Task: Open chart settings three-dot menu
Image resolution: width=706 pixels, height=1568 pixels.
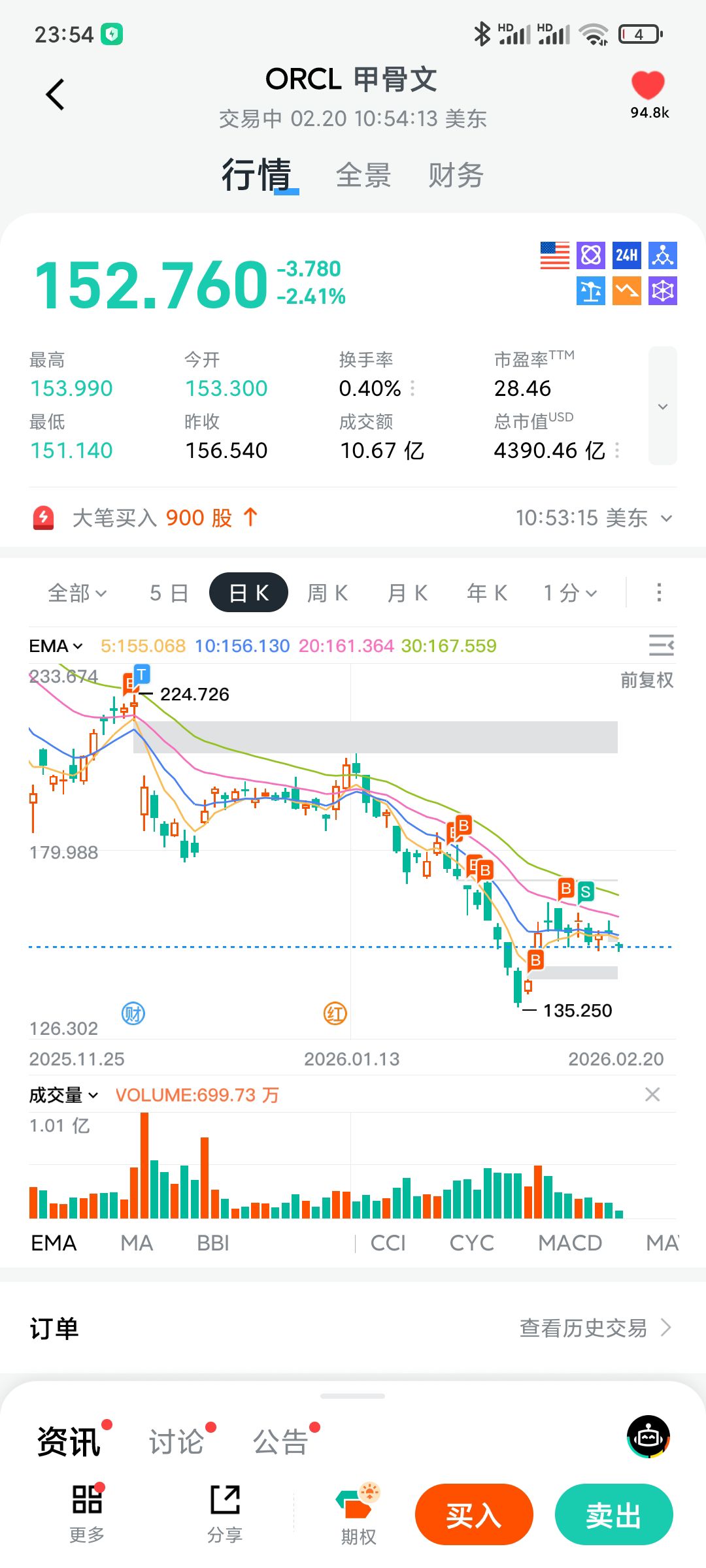Action: tap(659, 593)
